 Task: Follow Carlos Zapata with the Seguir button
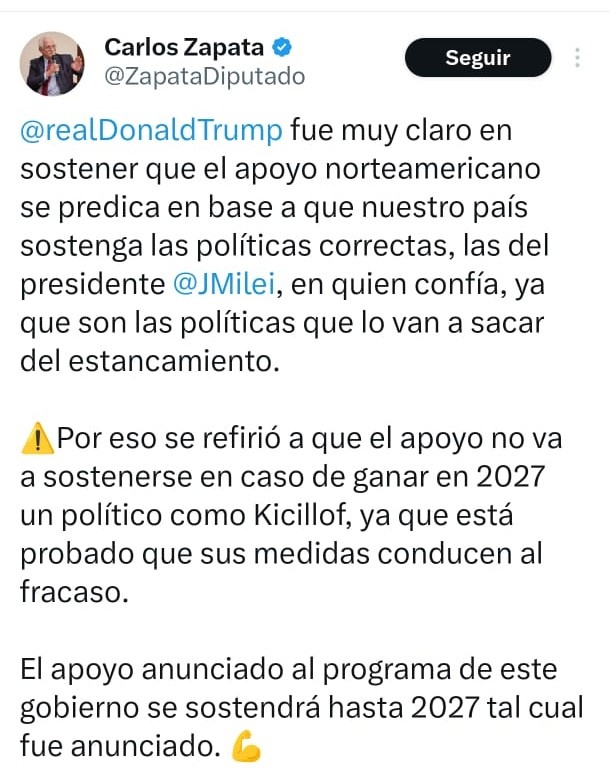pyautogui.click(x=477, y=58)
